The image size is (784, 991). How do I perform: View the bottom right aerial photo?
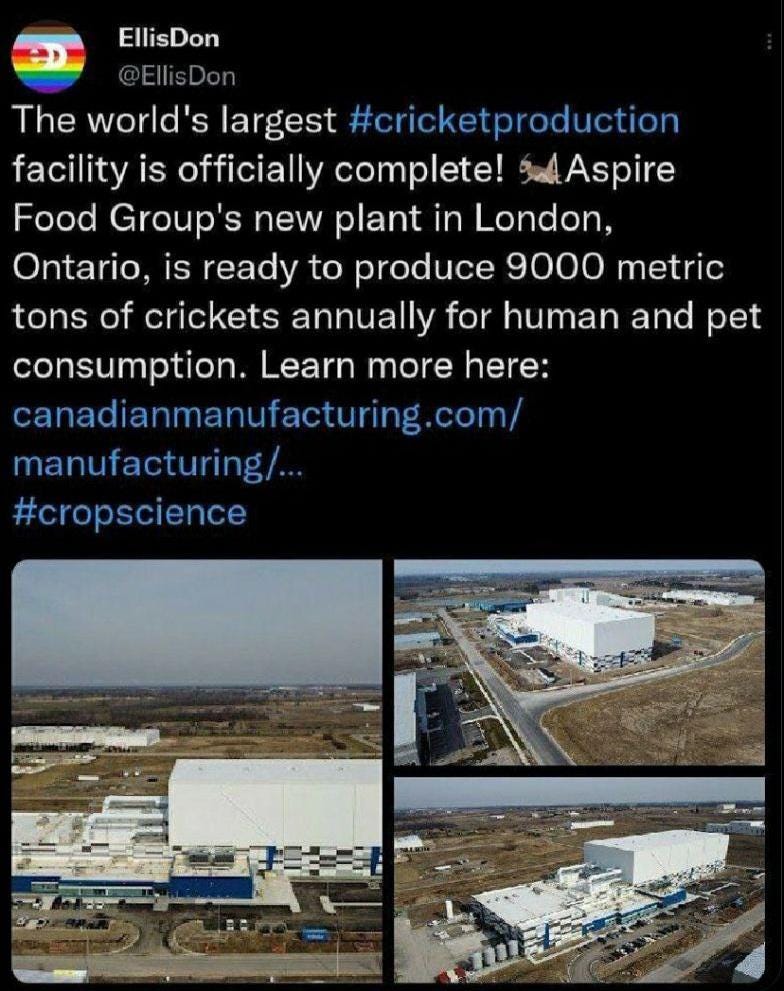[579, 880]
